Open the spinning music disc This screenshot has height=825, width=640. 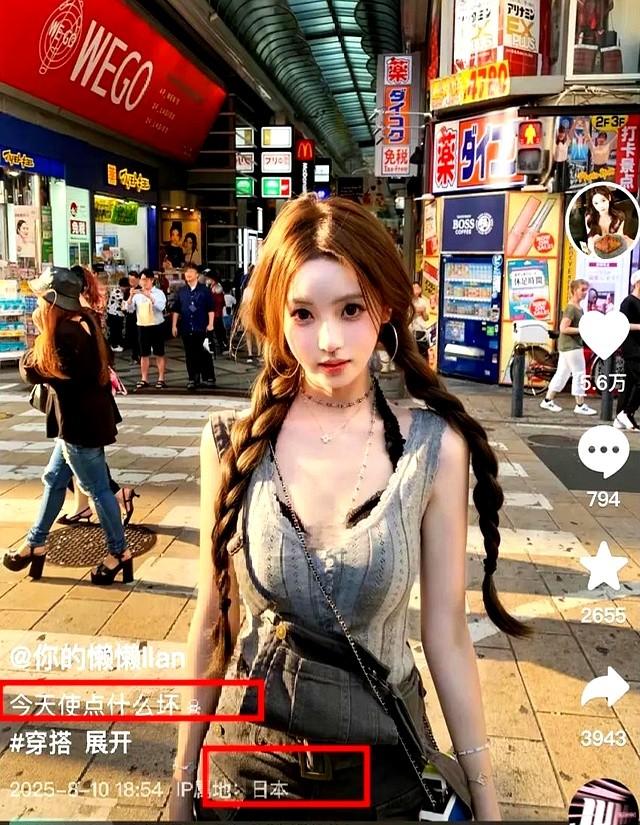(x=603, y=803)
